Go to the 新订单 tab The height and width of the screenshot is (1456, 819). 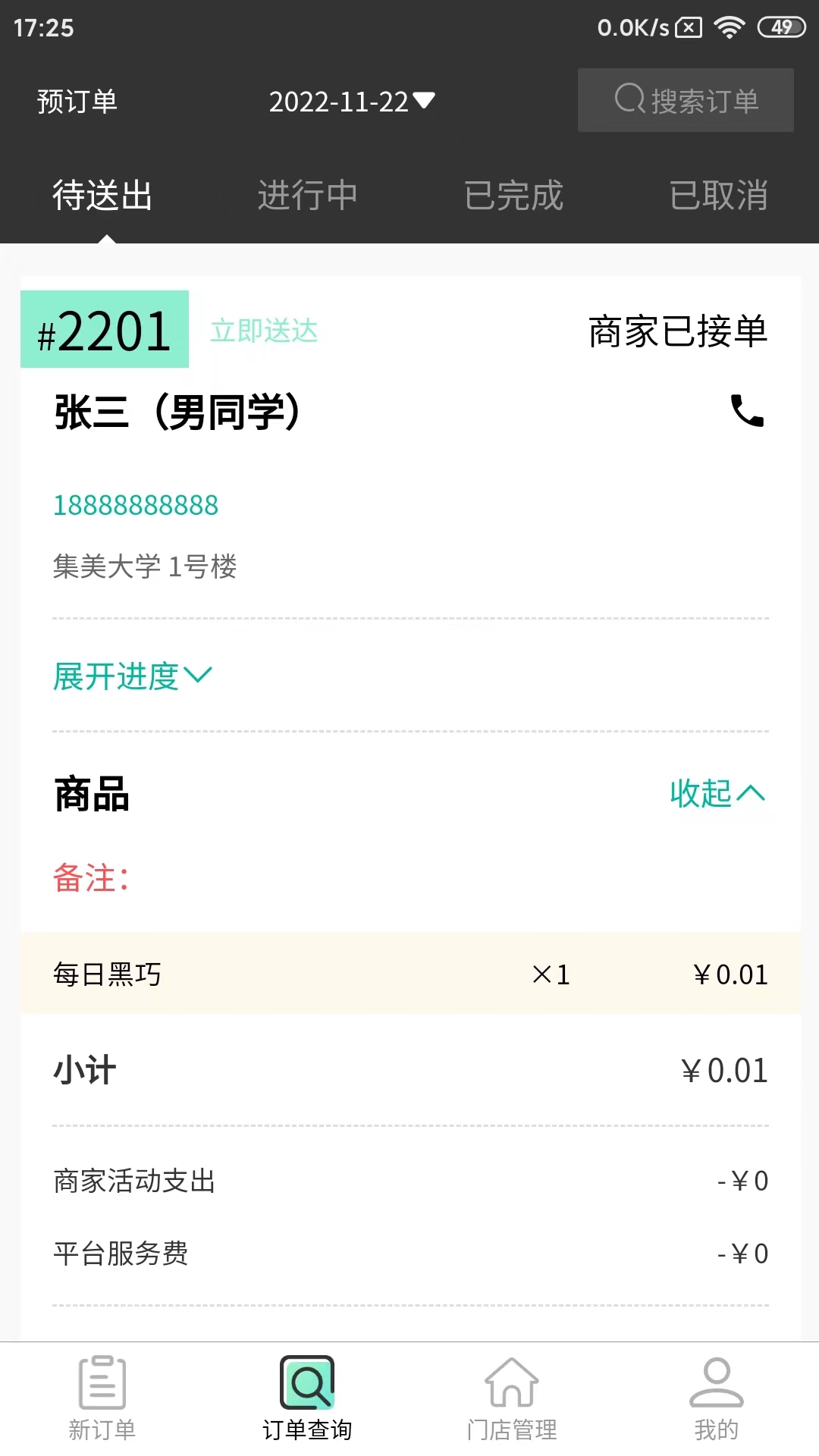point(102,1399)
